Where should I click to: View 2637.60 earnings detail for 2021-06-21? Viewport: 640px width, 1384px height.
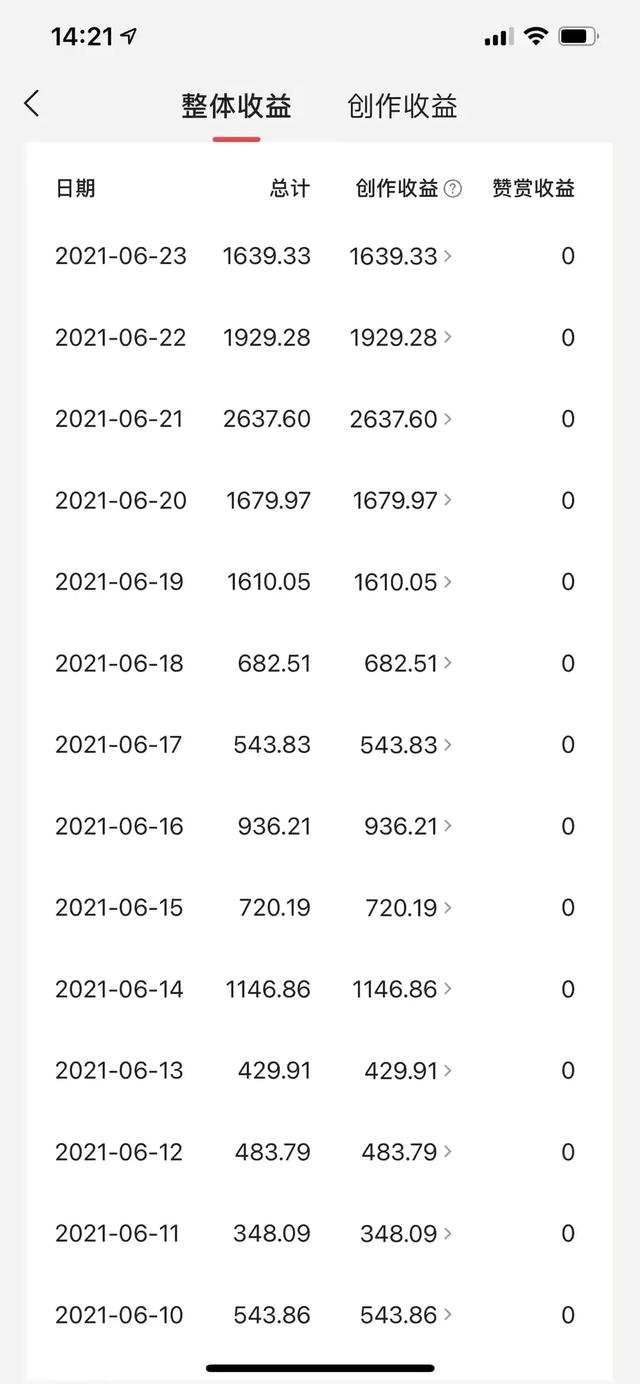click(400, 419)
